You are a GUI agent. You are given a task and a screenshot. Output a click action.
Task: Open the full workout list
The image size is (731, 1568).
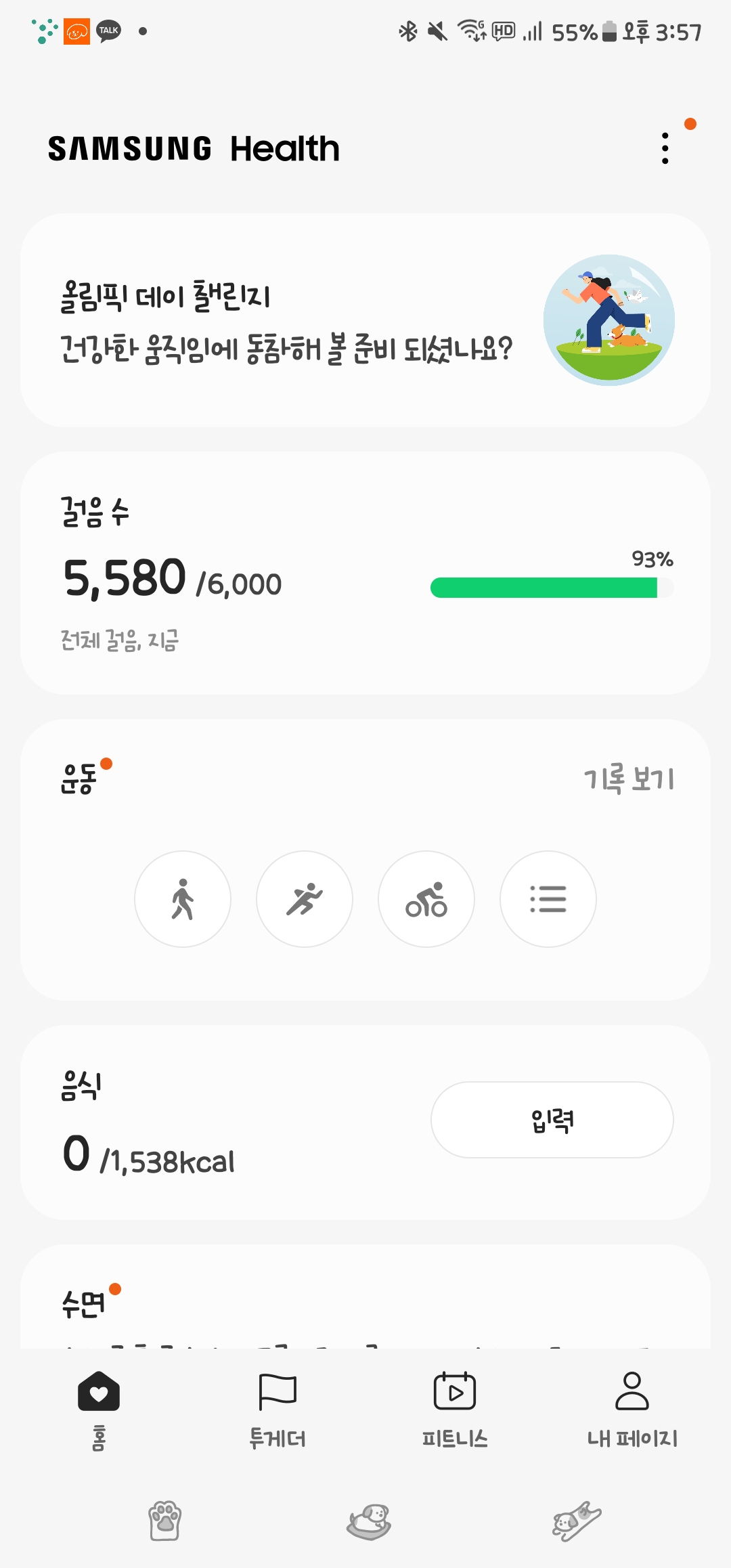pos(548,899)
